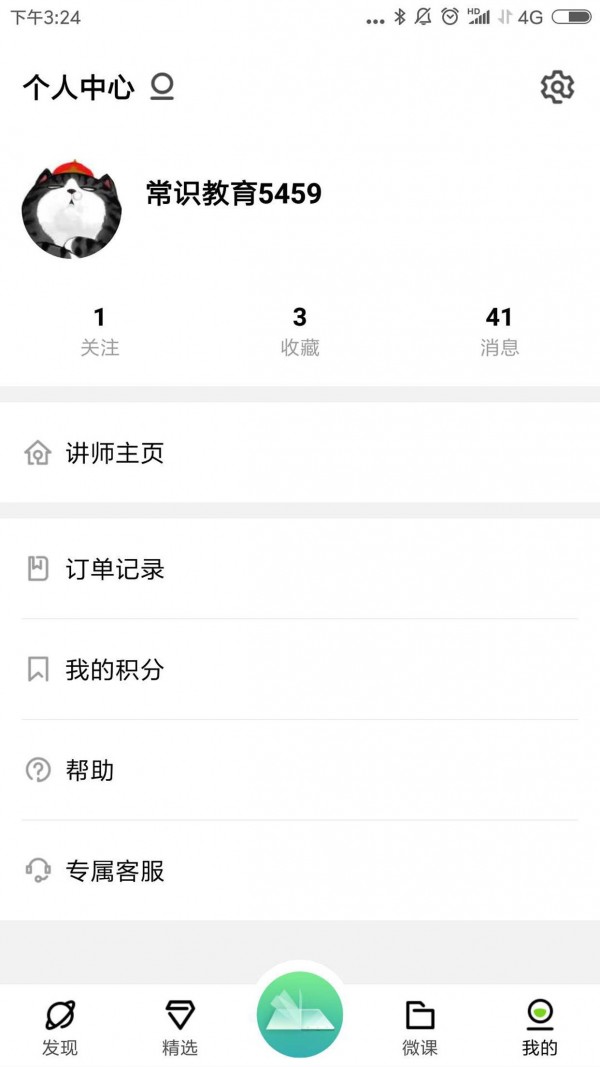The image size is (600, 1067).
Task: Open the 收藏 favorites list
Action: (300, 332)
